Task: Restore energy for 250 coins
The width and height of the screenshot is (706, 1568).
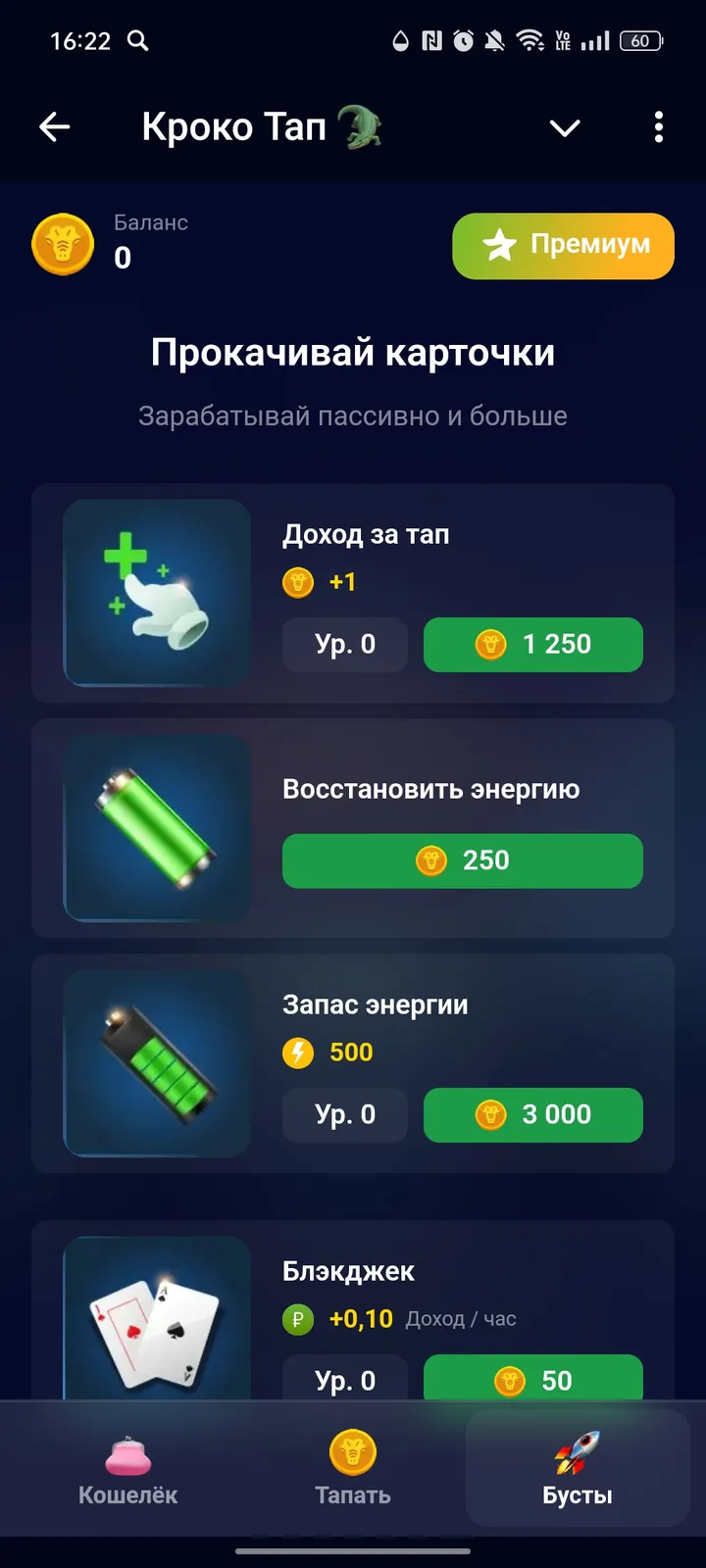Action: tap(462, 860)
